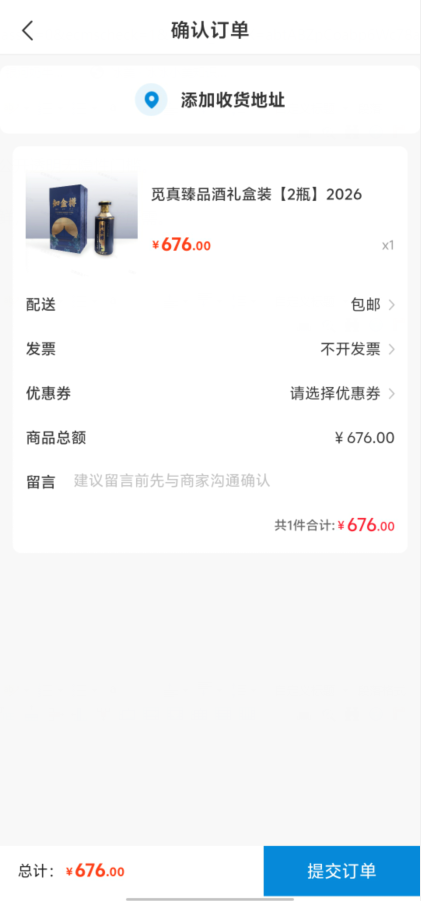Submit the order with 提交订单
This screenshot has width=421, height=901.
(342, 871)
